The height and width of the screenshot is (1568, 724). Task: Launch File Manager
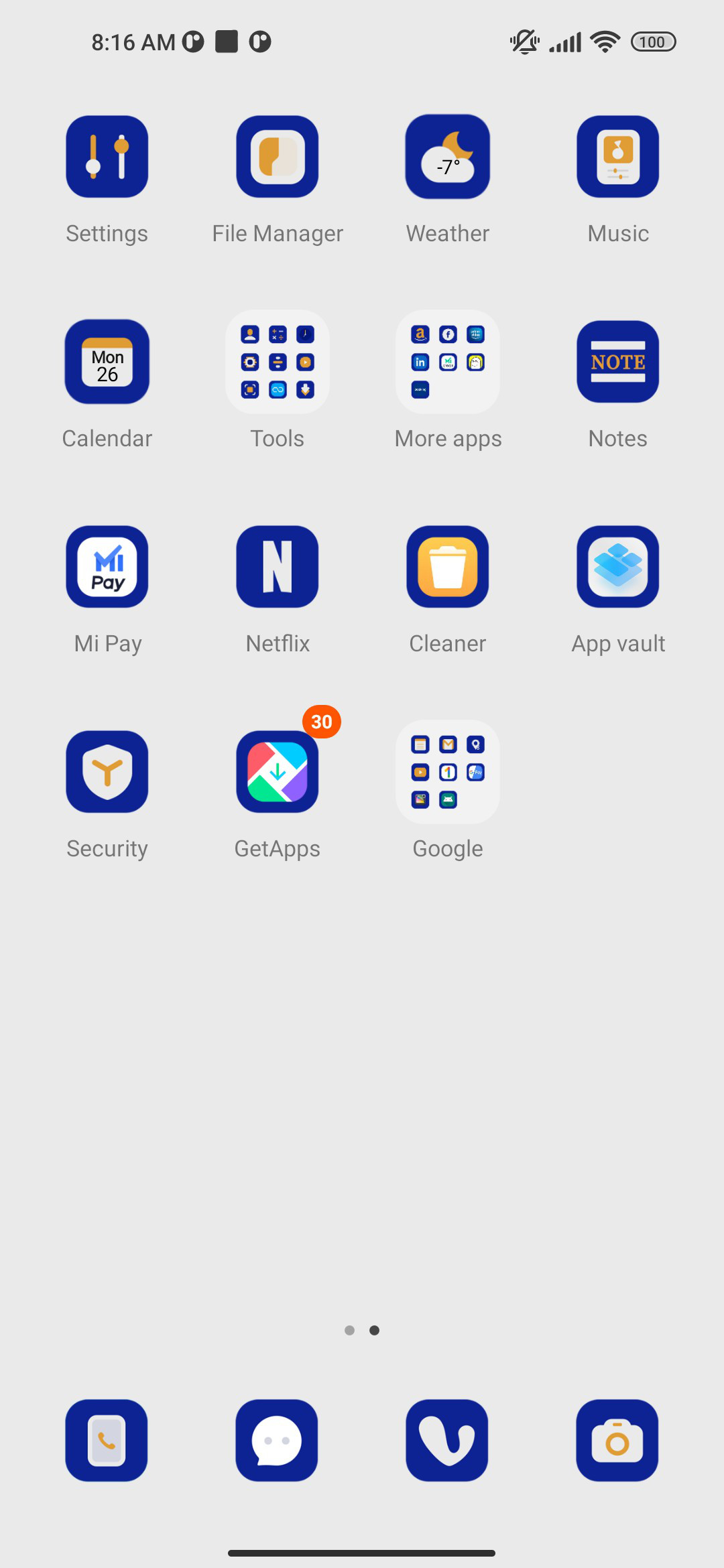[278, 157]
